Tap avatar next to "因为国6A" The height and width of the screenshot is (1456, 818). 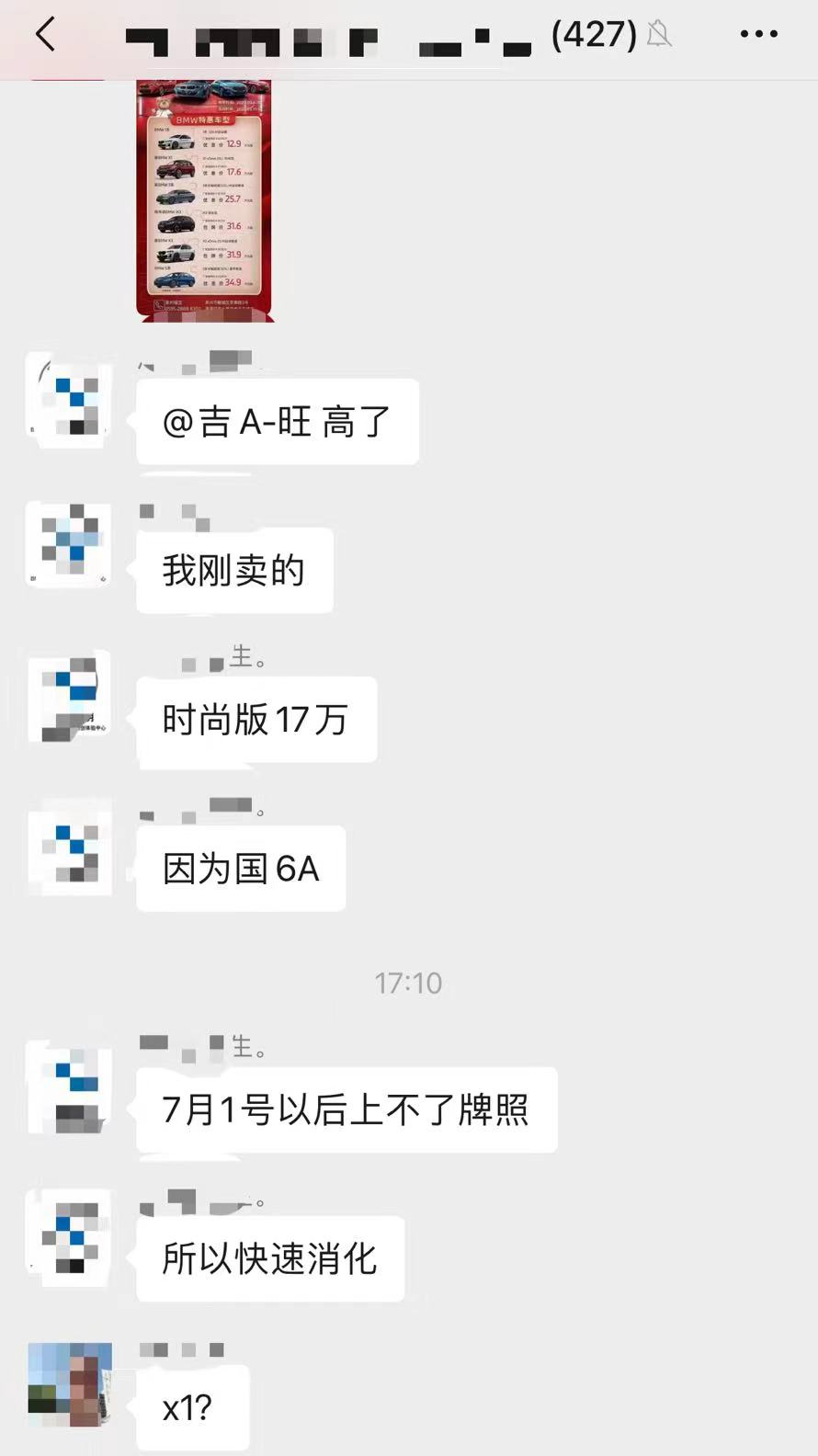[70, 847]
